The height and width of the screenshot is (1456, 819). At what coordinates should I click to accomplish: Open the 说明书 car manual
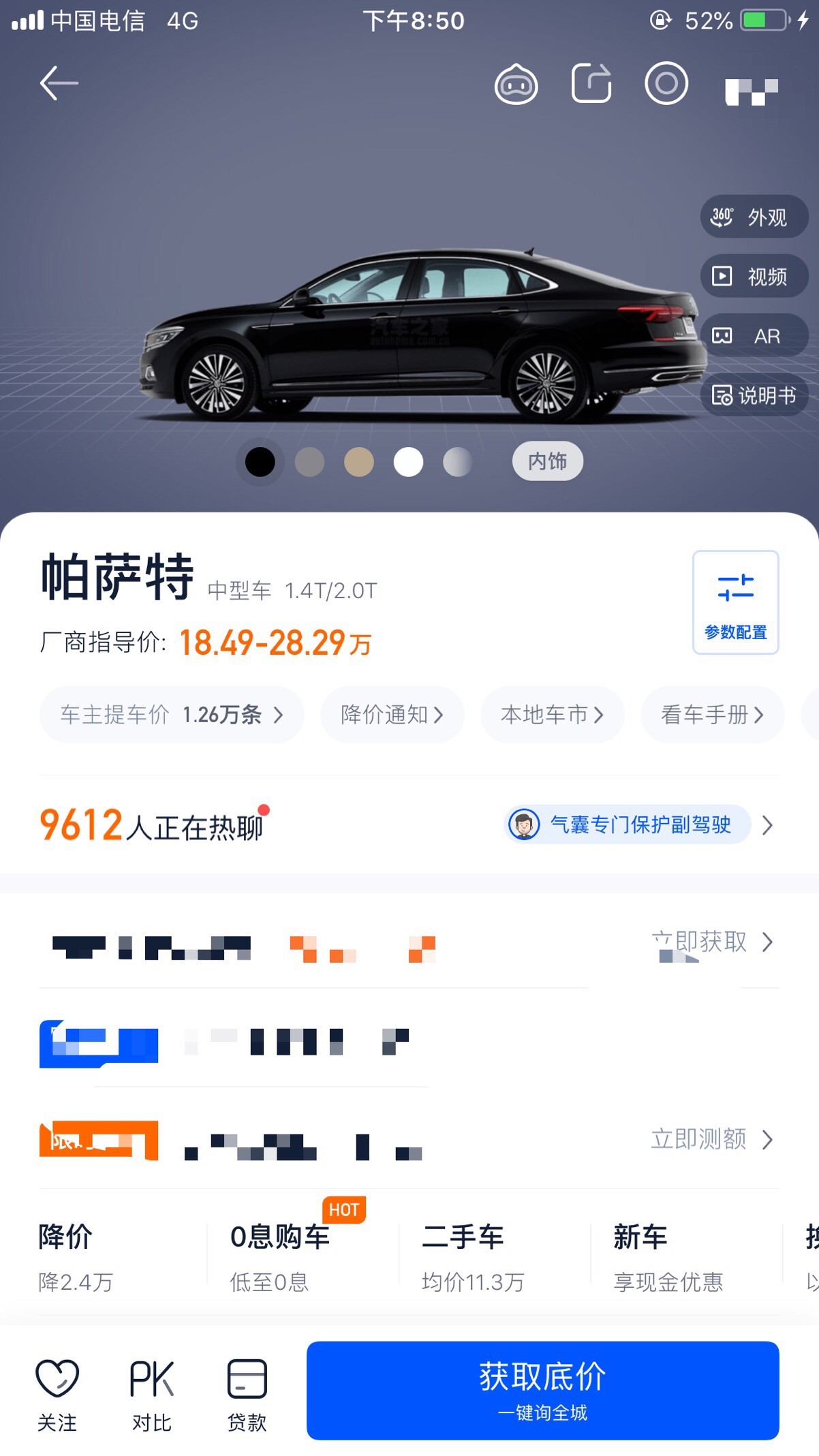pyautogui.click(x=755, y=395)
